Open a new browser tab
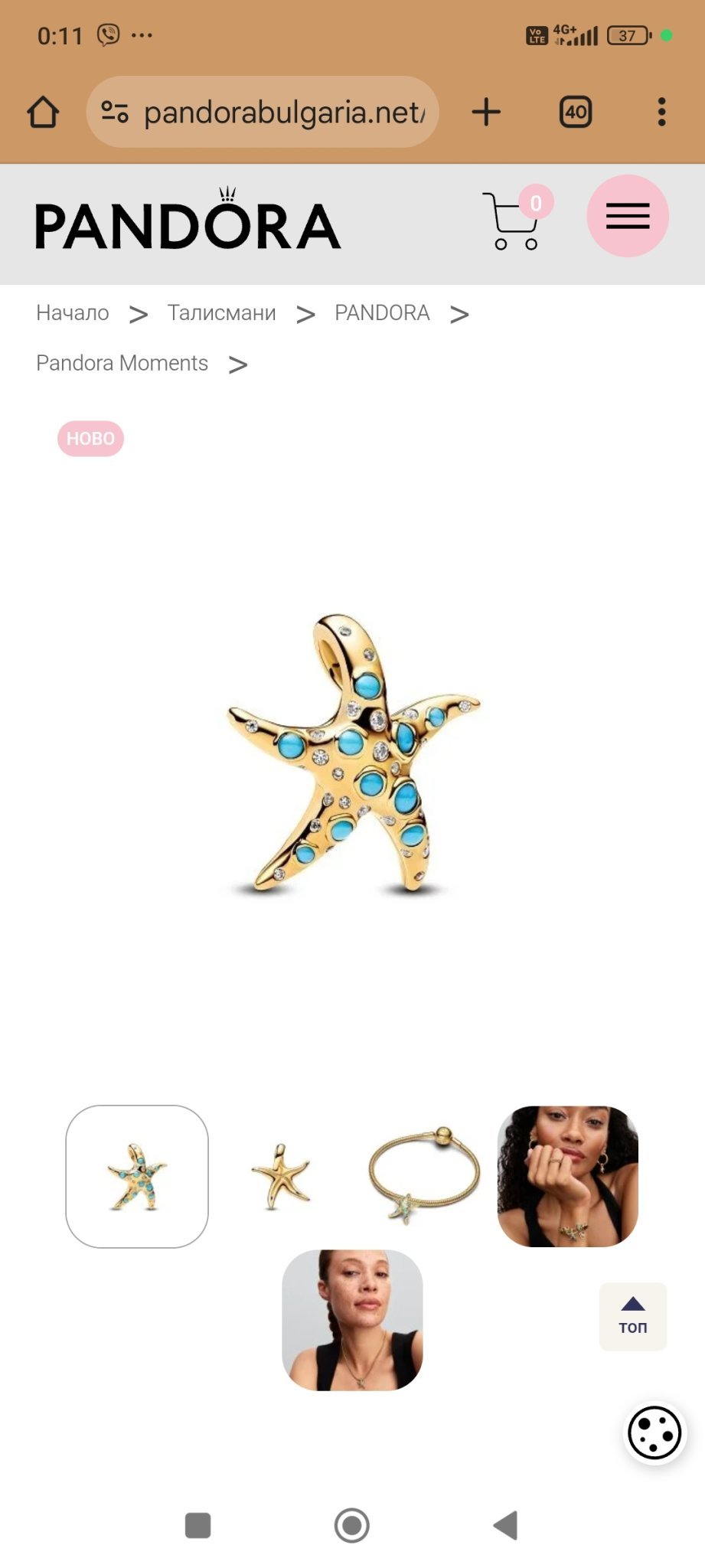The height and width of the screenshot is (1568, 705). [486, 112]
